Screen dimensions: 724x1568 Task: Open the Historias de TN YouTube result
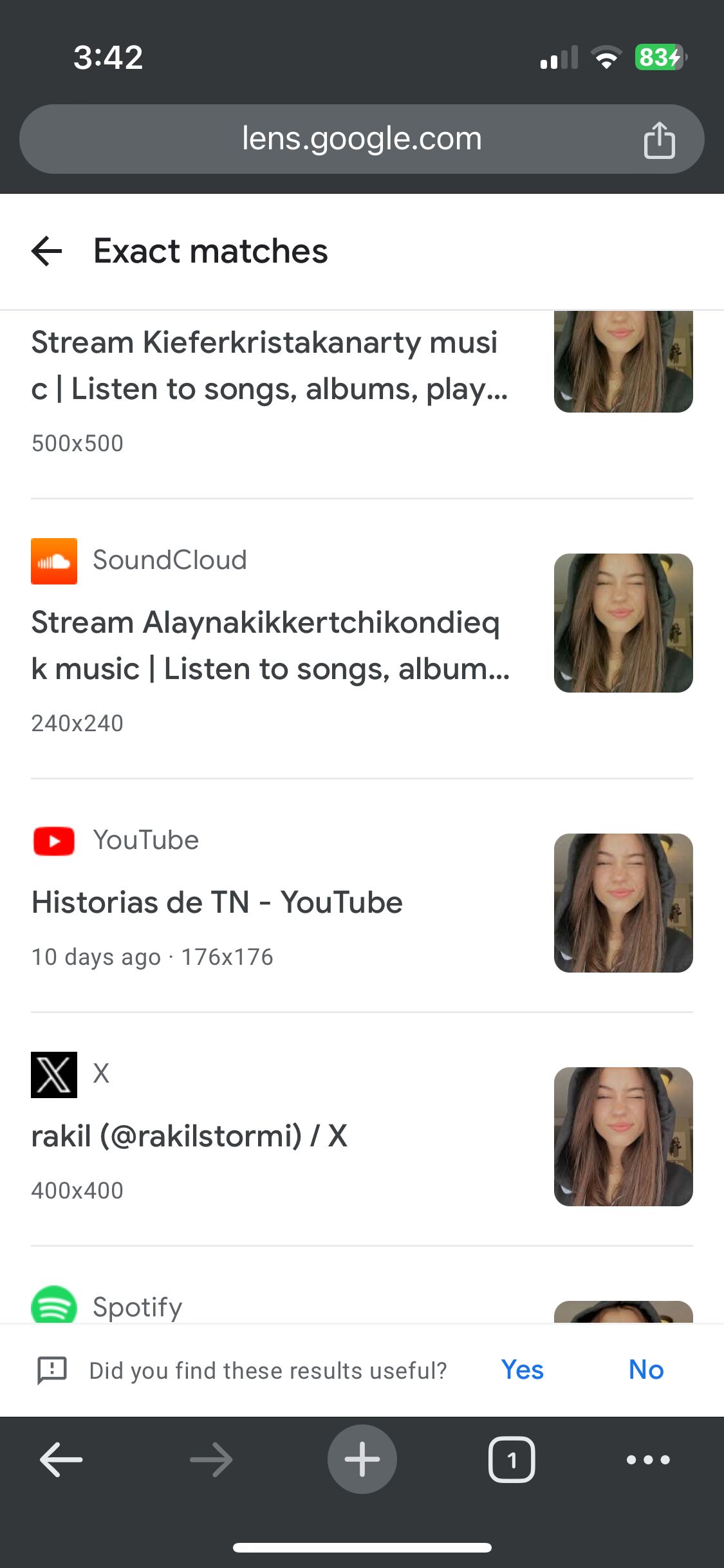click(218, 902)
